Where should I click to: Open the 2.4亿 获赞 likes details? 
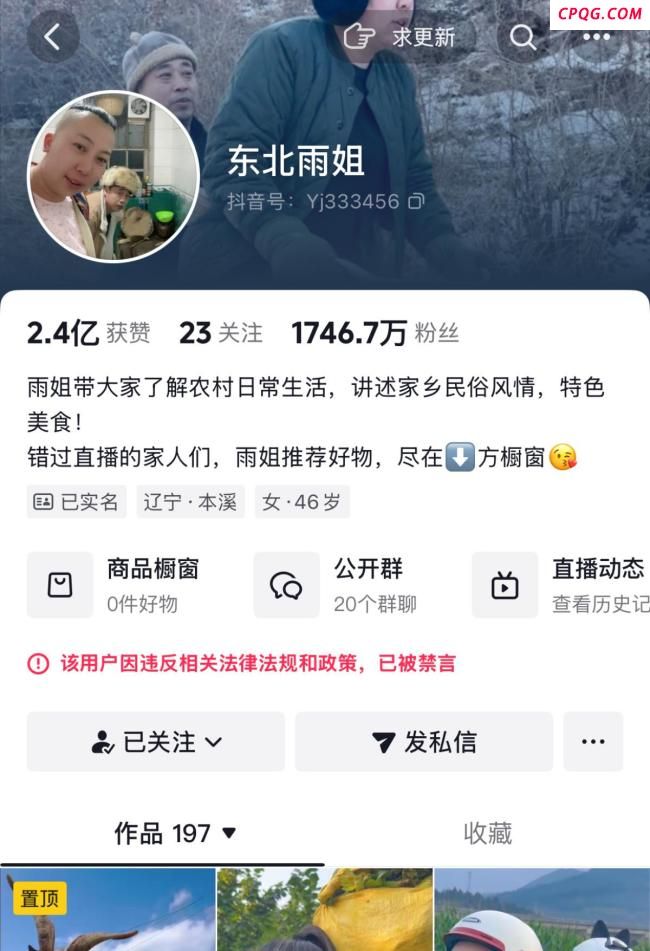coord(88,333)
